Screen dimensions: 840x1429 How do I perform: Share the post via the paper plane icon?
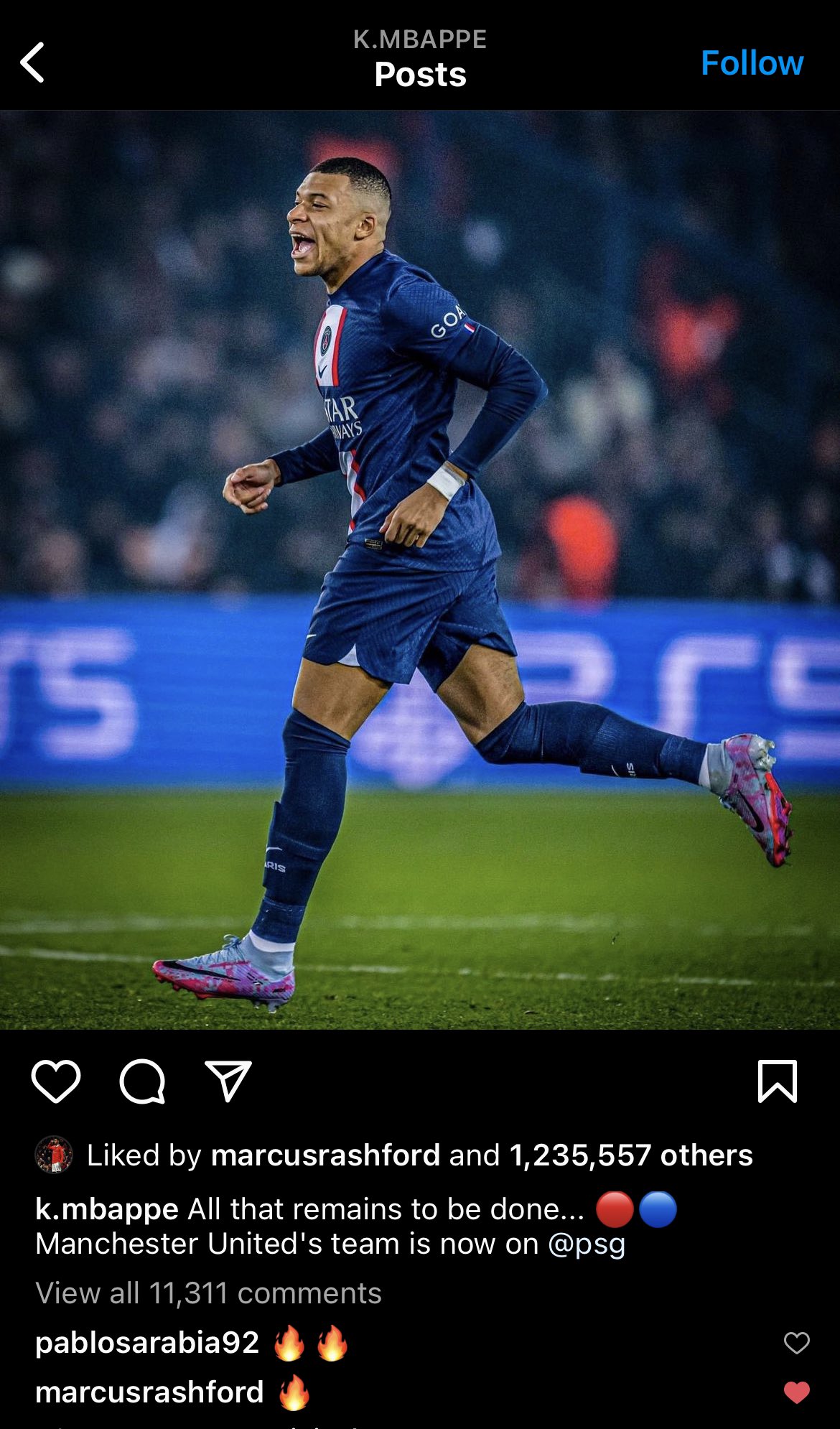coord(228,1081)
